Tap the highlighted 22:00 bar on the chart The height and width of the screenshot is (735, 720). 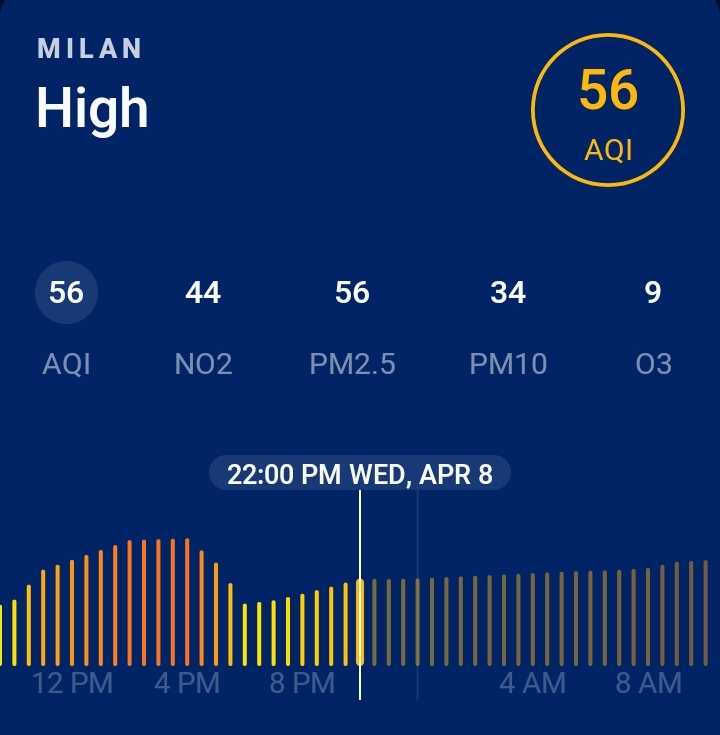pyautogui.click(x=360, y=622)
